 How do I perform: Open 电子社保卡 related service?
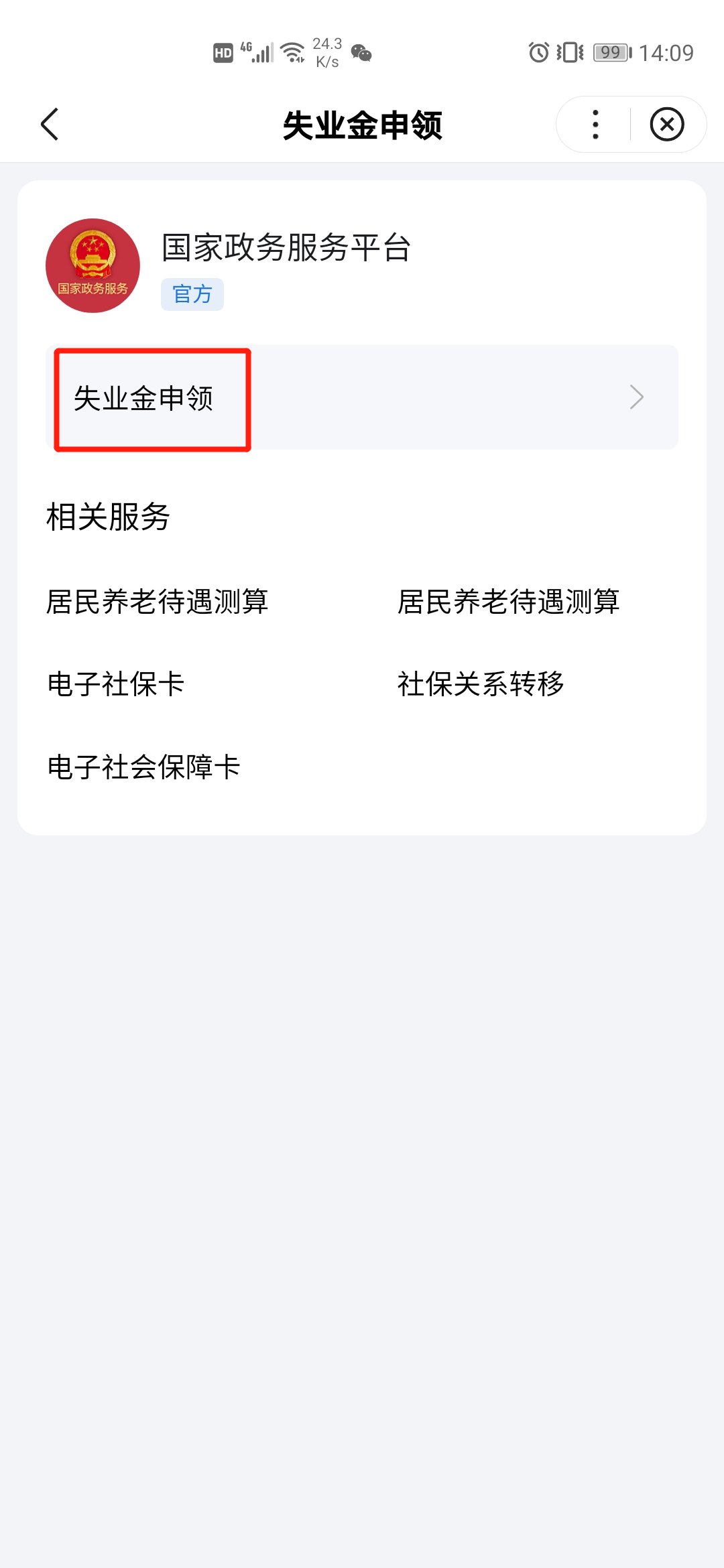point(116,684)
